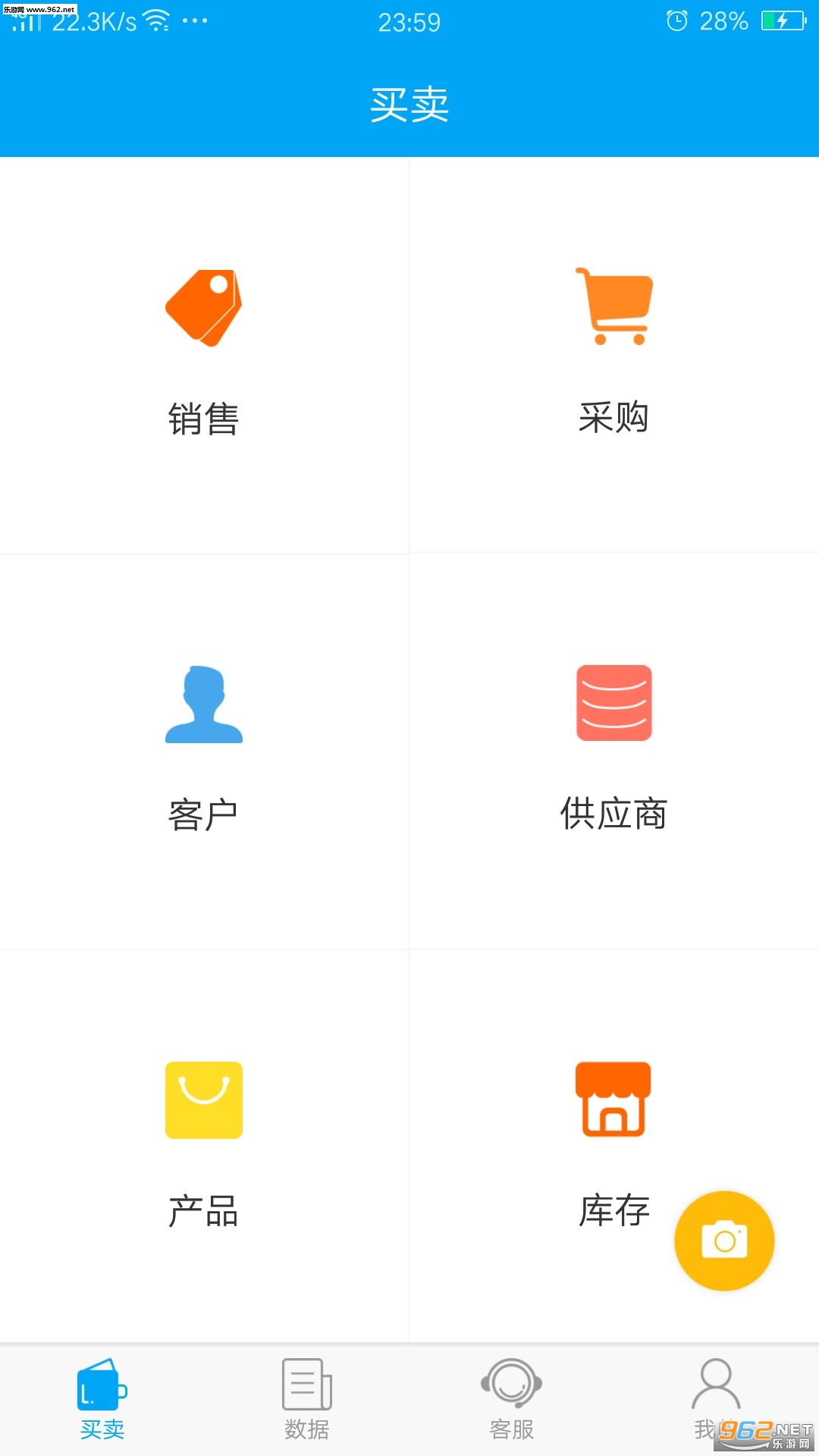Switch to the 数据 (Data) tab
The height and width of the screenshot is (1456, 819).
pyautogui.click(x=307, y=1400)
